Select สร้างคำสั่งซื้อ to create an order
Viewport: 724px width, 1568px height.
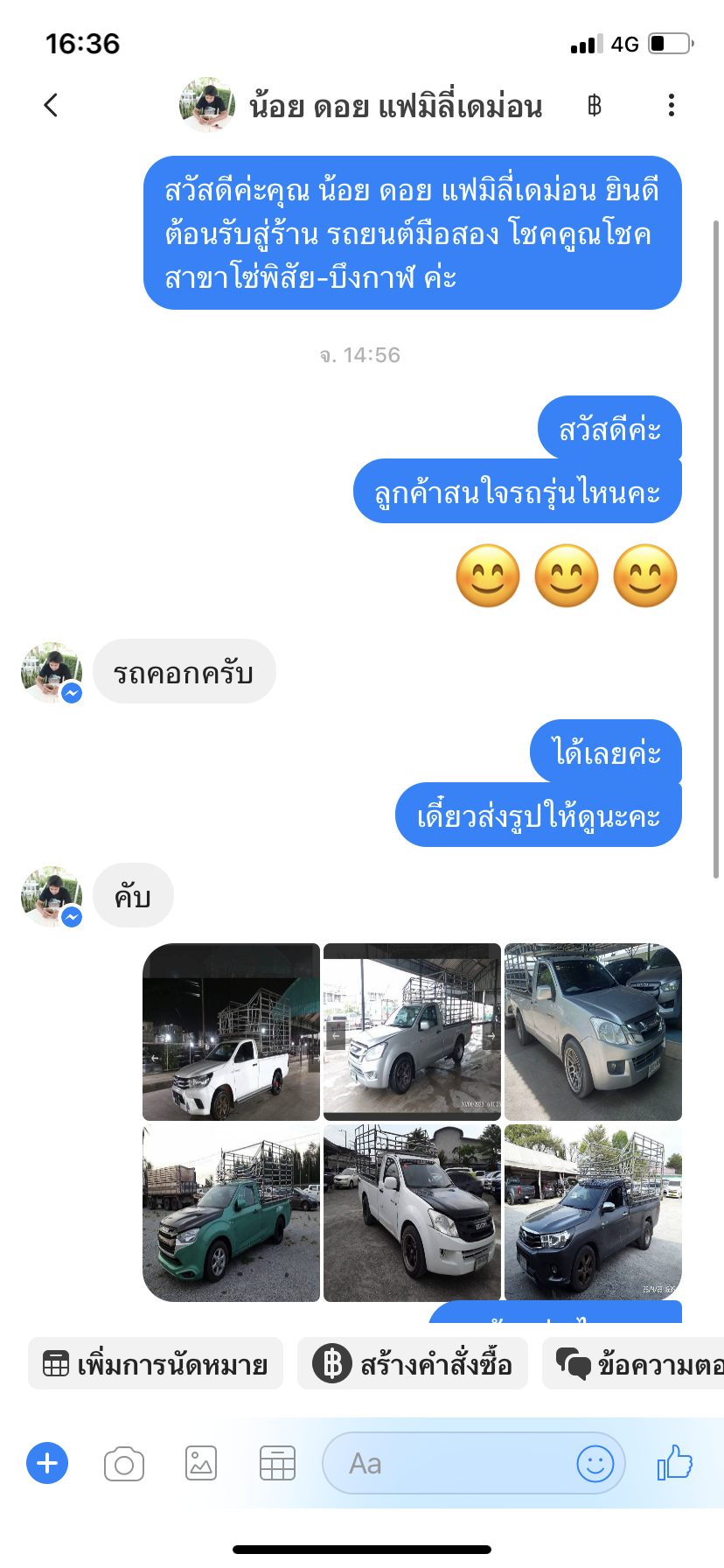pos(413,1364)
